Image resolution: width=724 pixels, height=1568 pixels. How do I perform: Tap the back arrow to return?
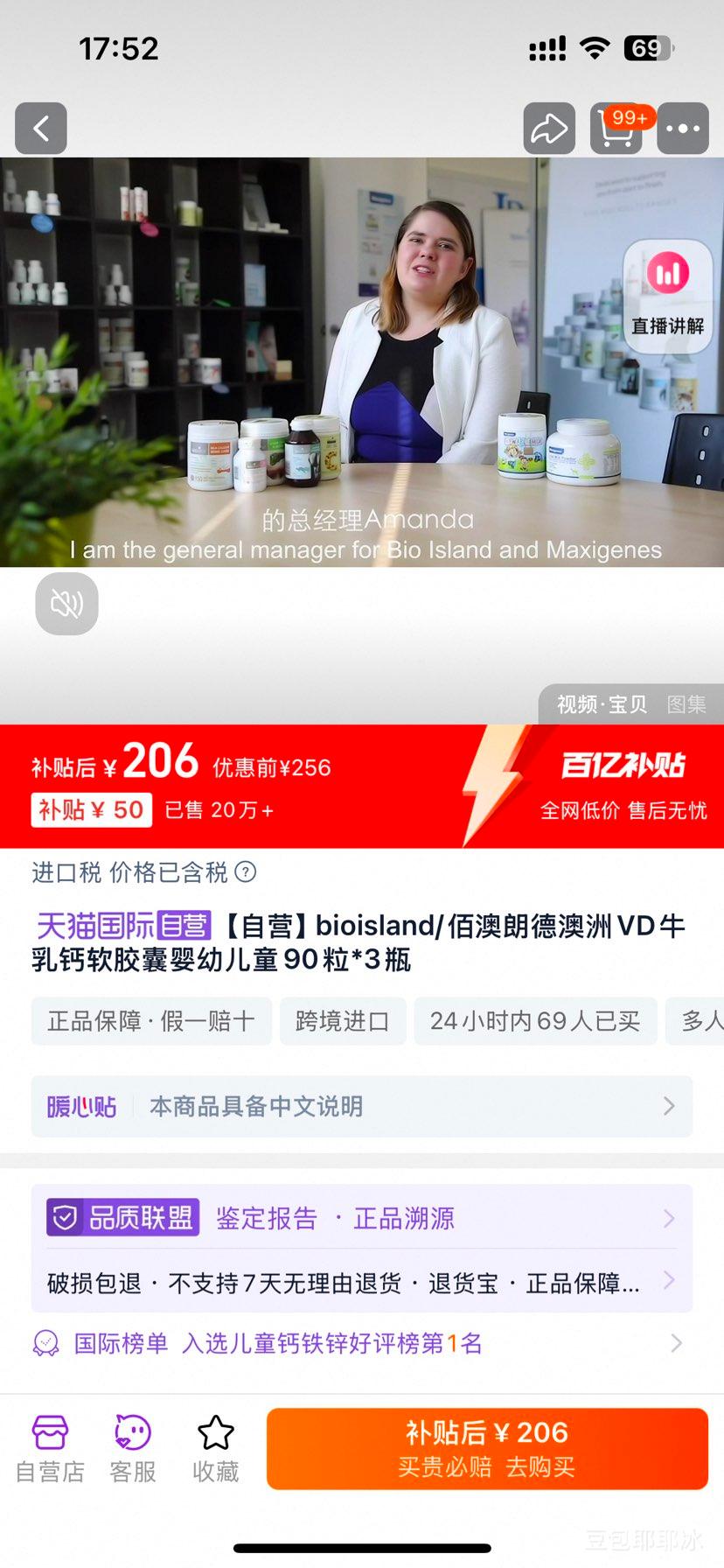[x=40, y=129]
